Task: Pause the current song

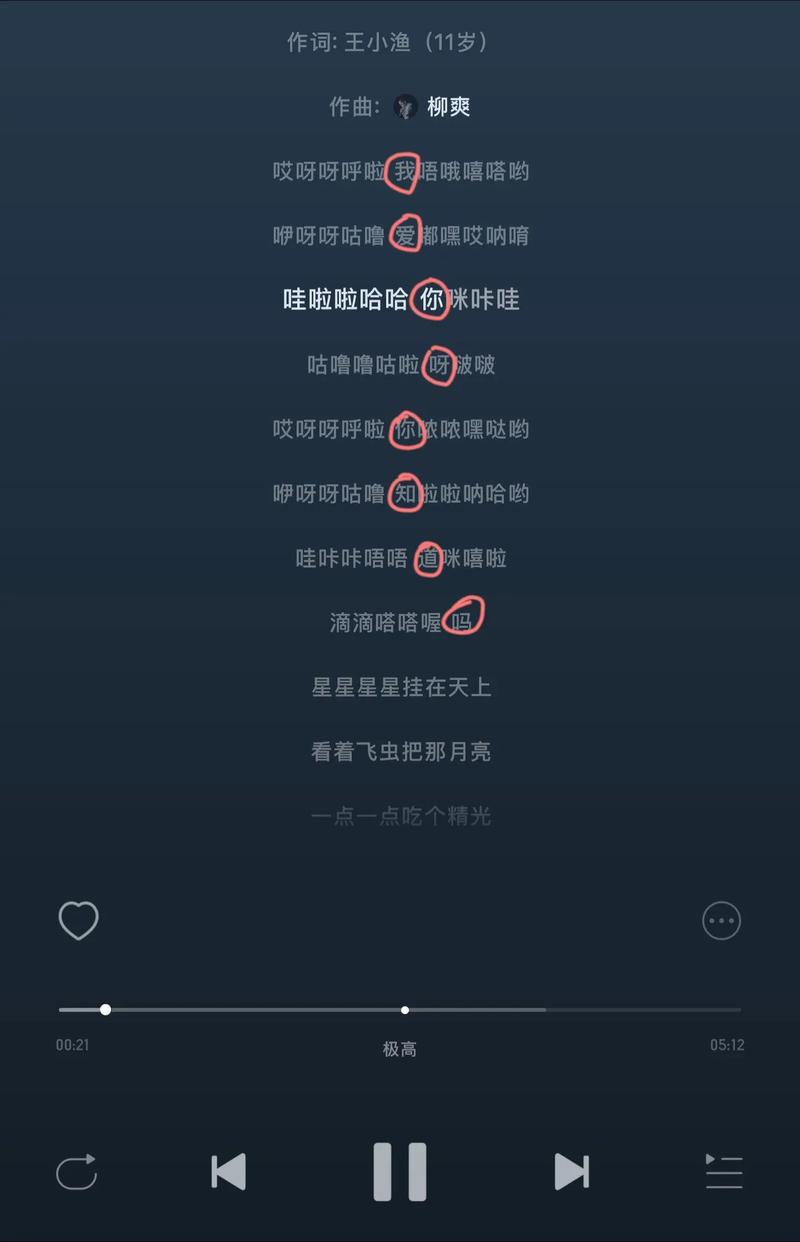Action: click(400, 1171)
